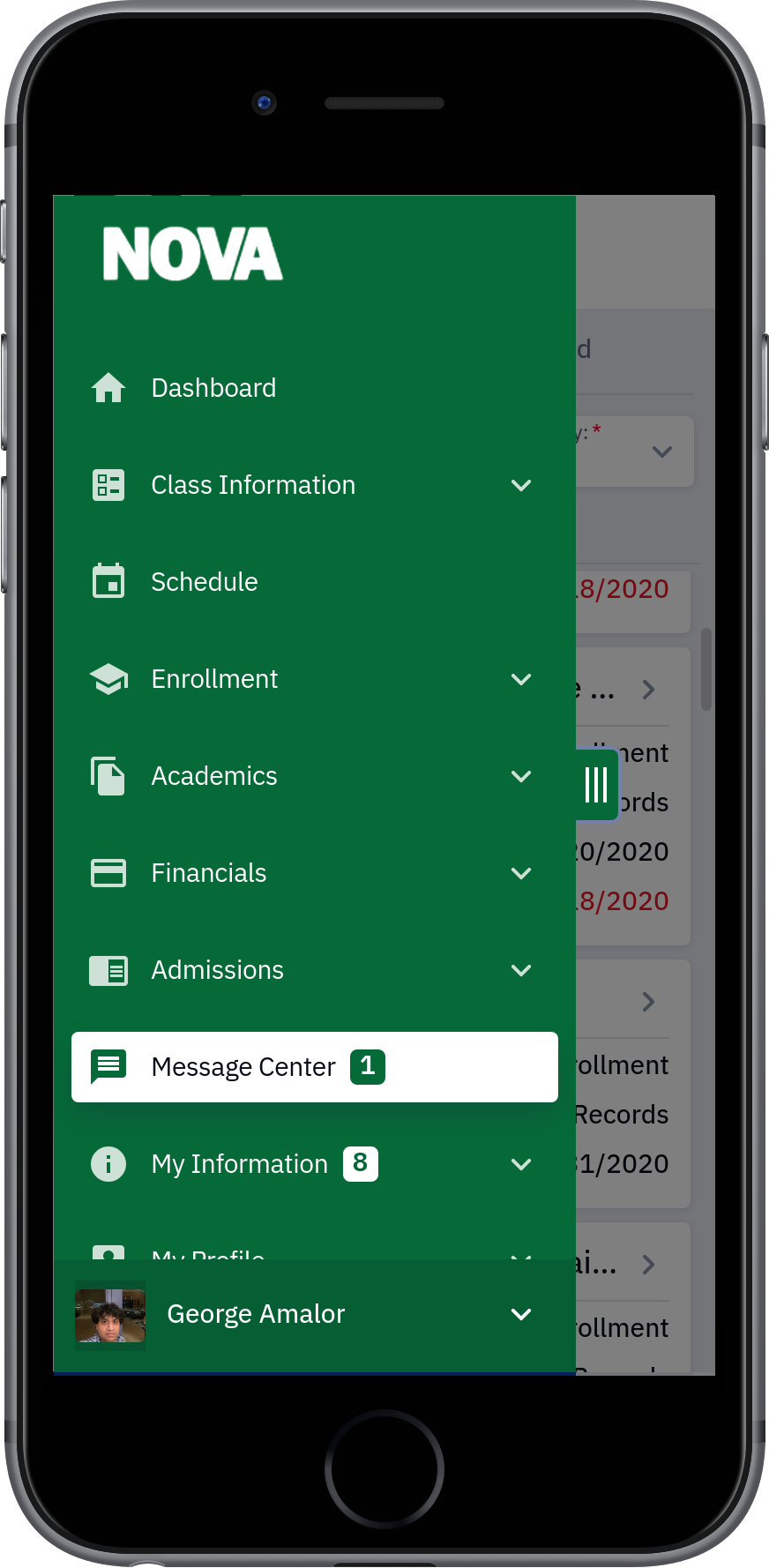Open Message Center with 1 unread
Image resolution: width=769 pixels, height=1568 pixels.
[x=314, y=1067]
